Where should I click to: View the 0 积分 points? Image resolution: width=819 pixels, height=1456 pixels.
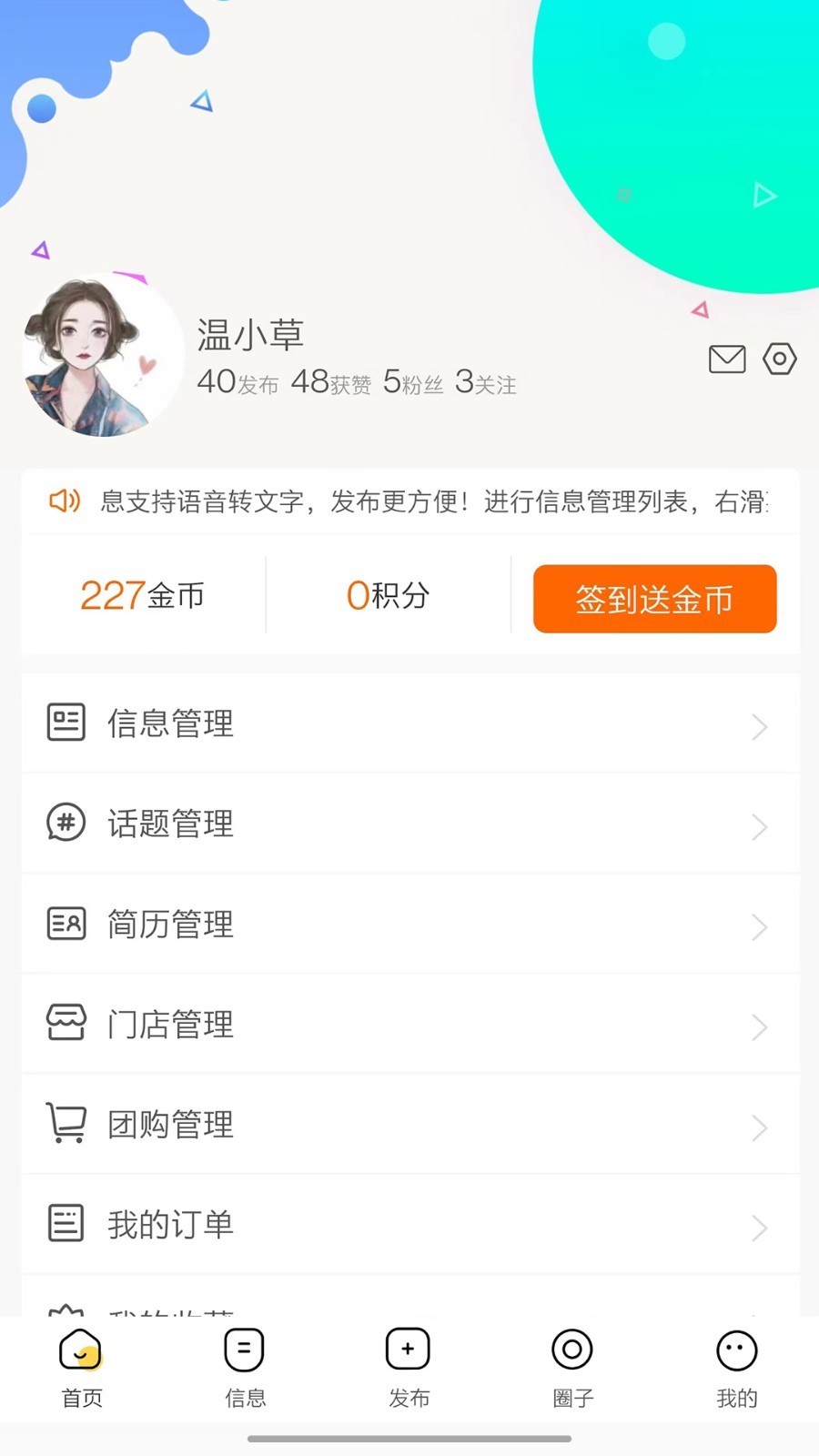click(388, 596)
